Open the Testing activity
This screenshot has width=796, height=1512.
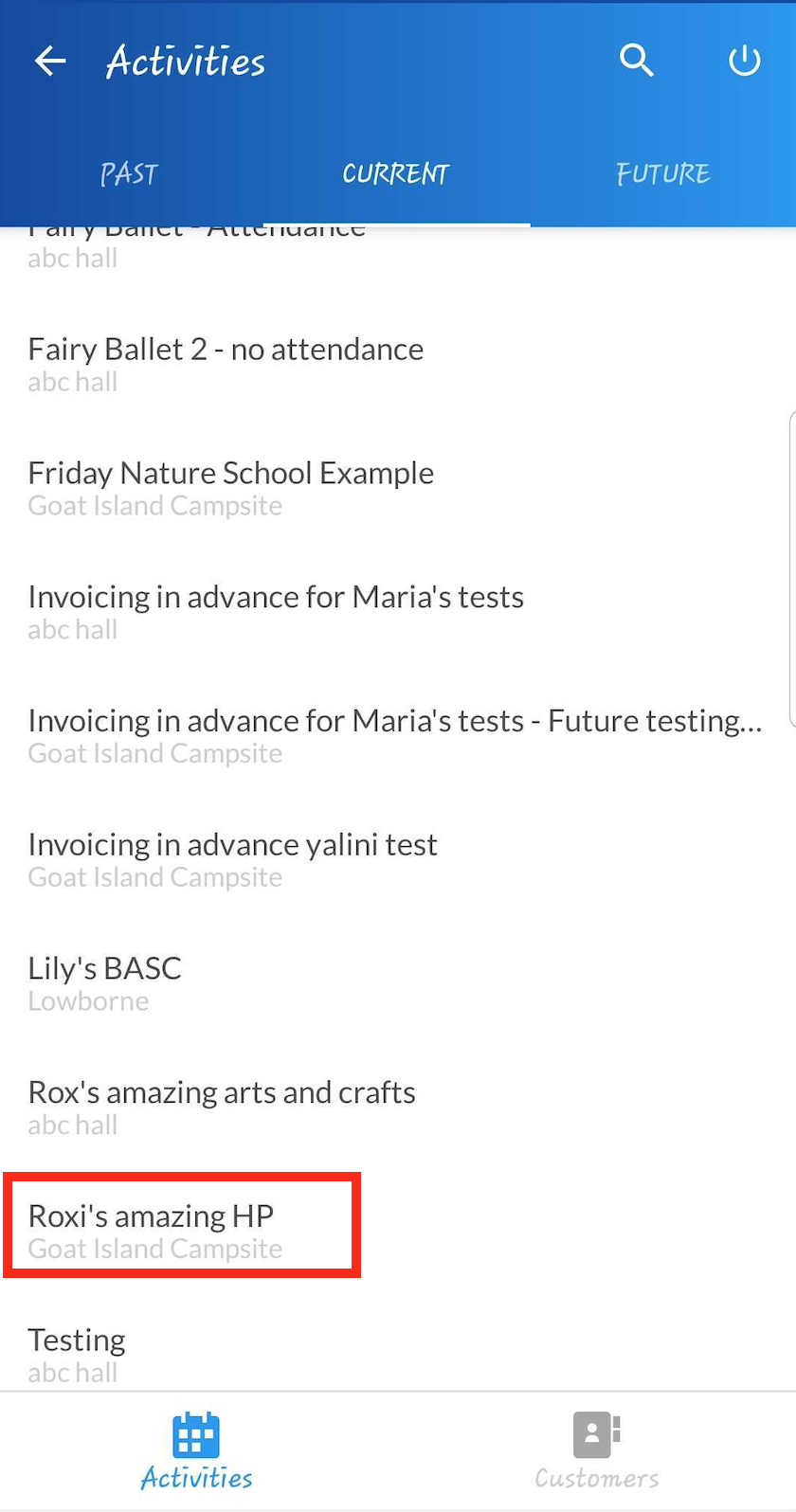point(398,1355)
